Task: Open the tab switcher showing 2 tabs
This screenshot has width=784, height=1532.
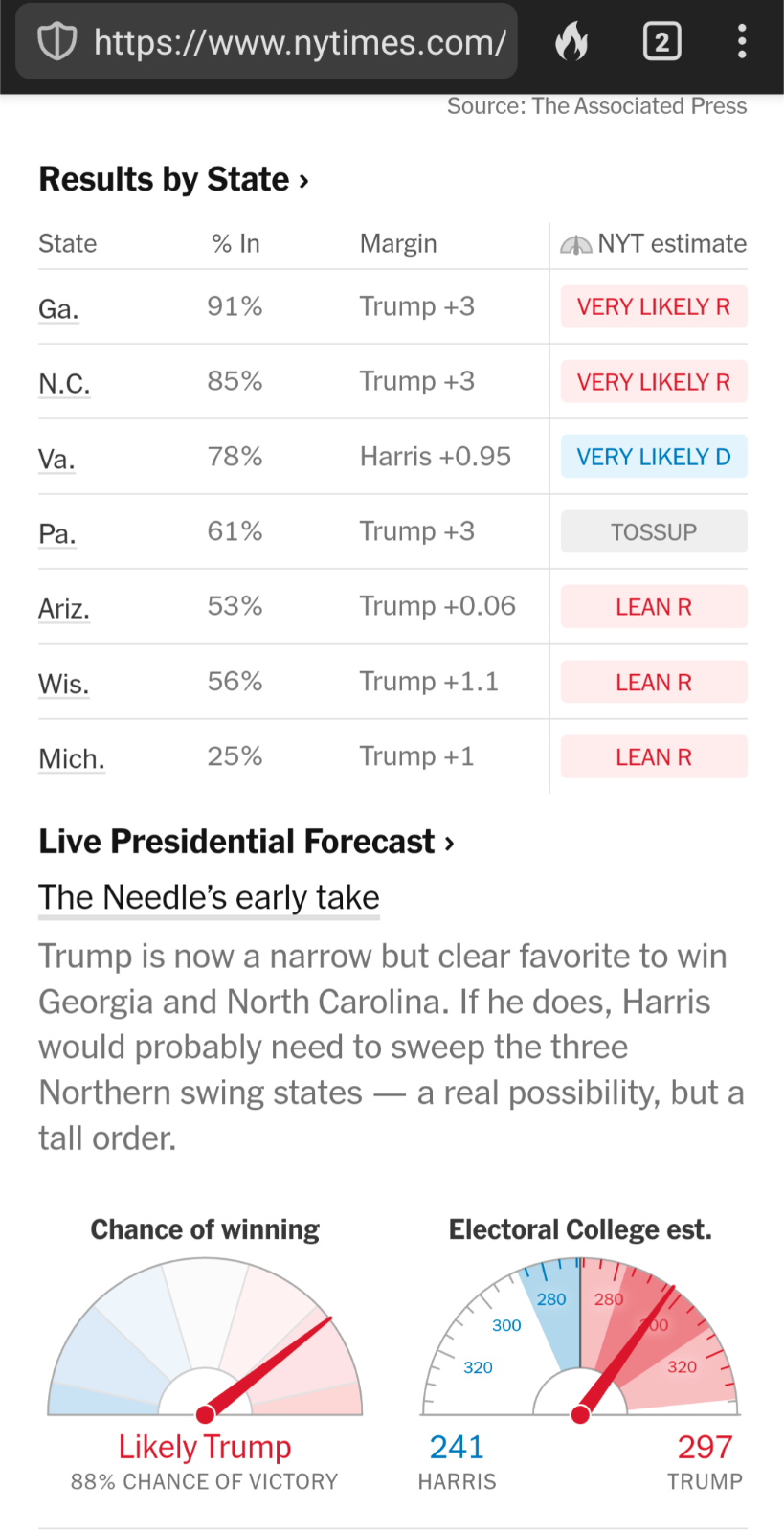Action: click(661, 42)
